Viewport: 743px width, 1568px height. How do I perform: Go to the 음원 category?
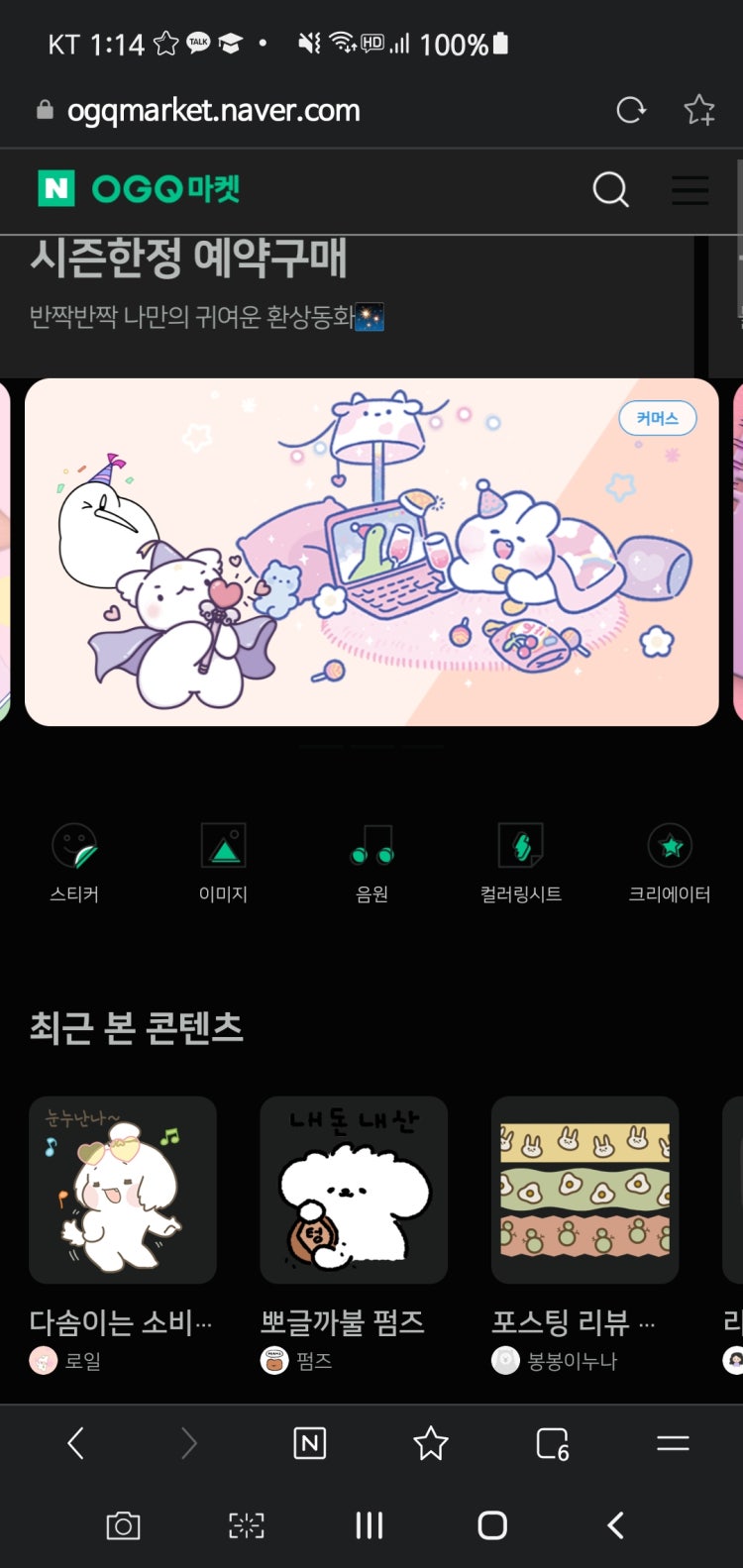point(371,862)
